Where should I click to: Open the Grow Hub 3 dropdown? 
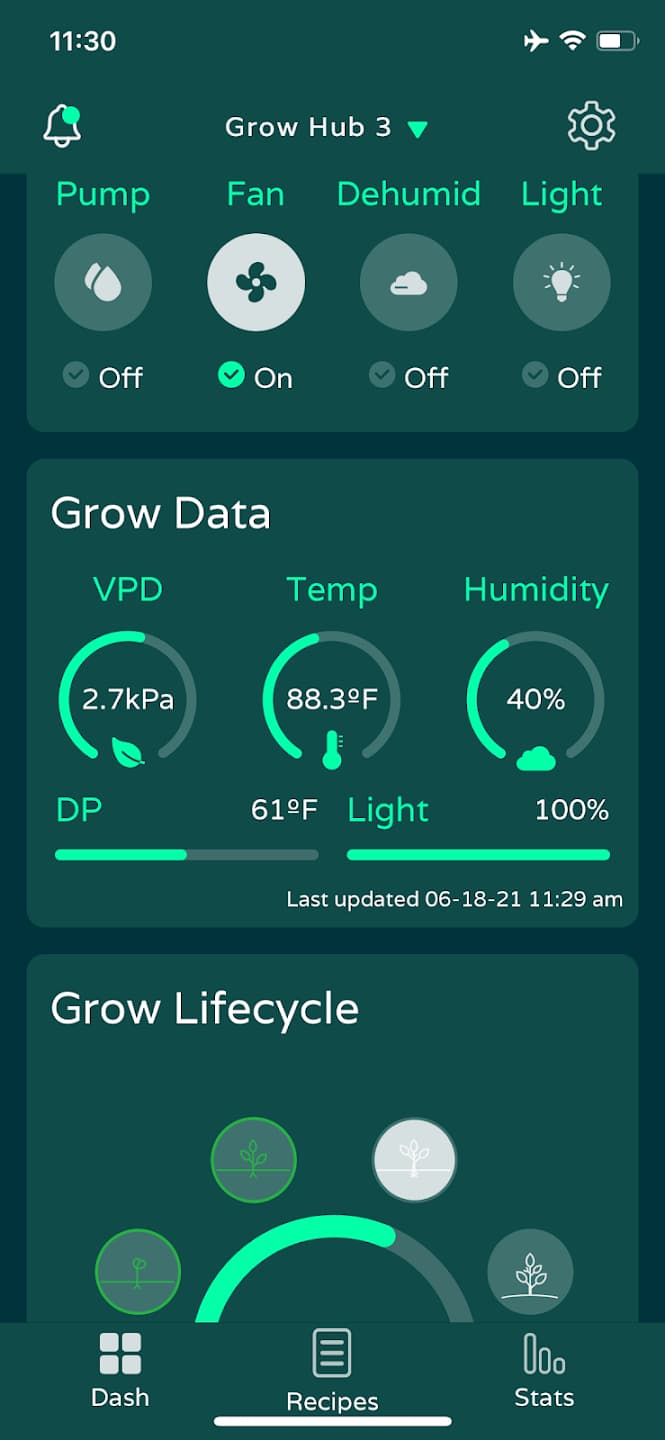[x=326, y=128]
